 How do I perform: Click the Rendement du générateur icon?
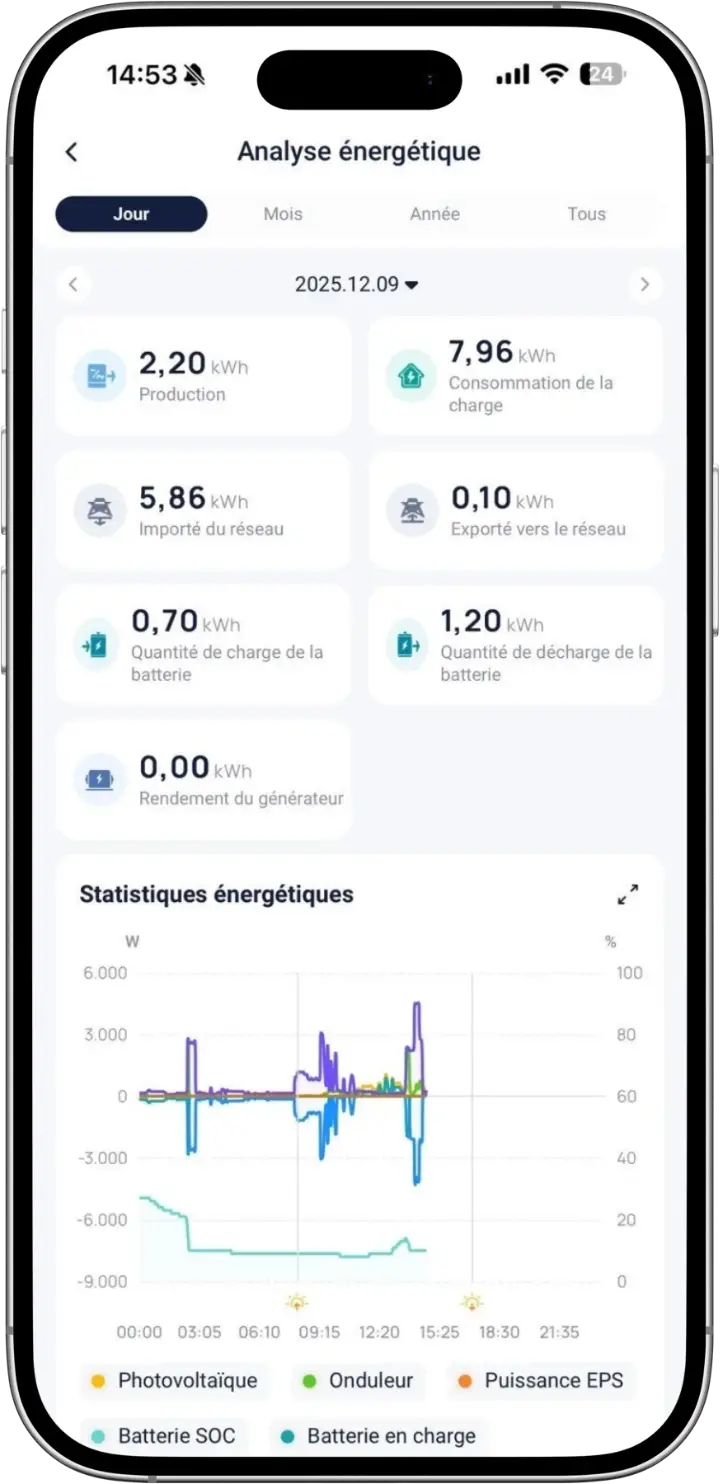pos(98,779)
